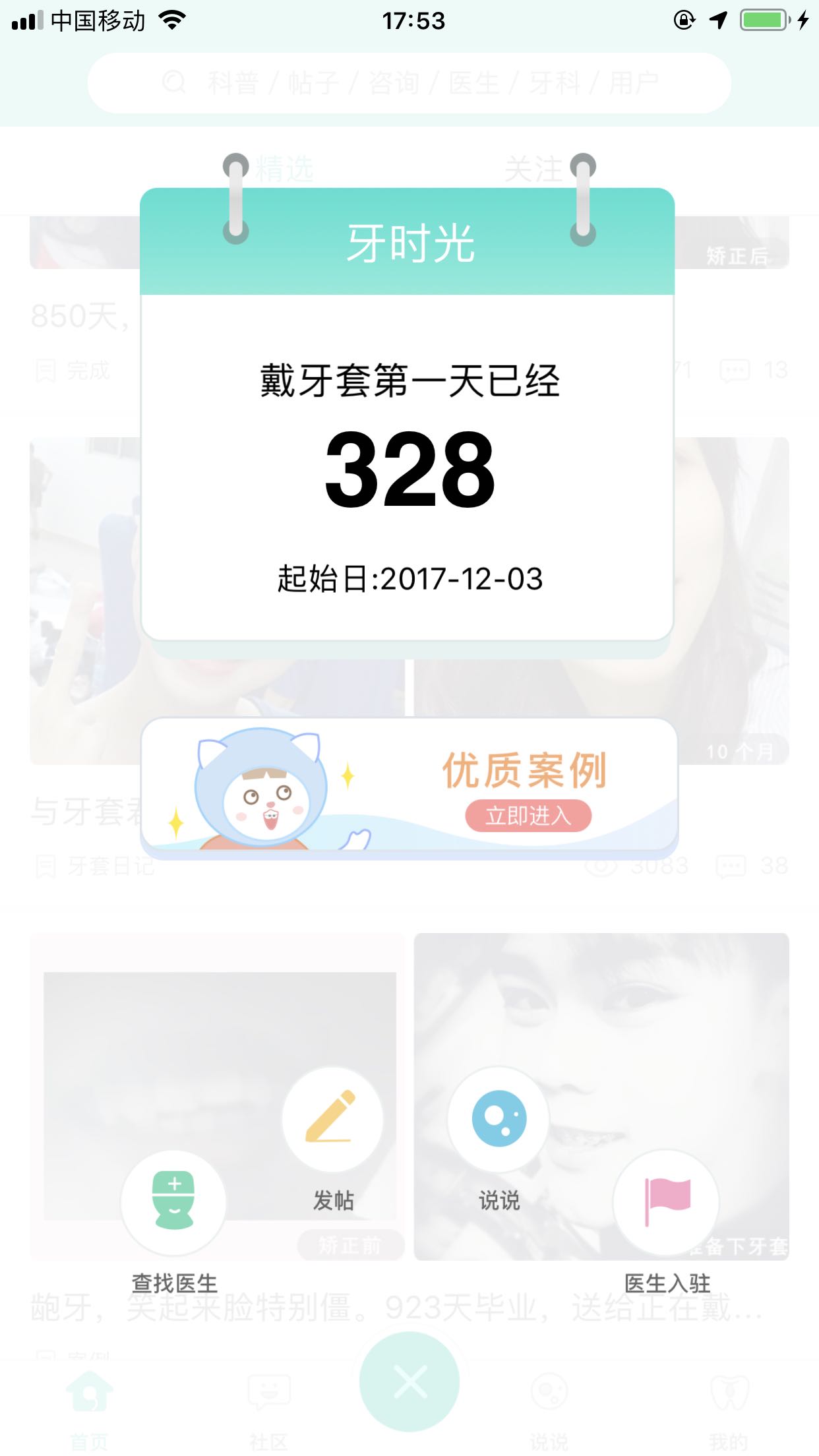Viewport: 819px width, 1456px height.
Task: Tap 立即进入 on the 优质案例 banner
Action: point(528,816)
